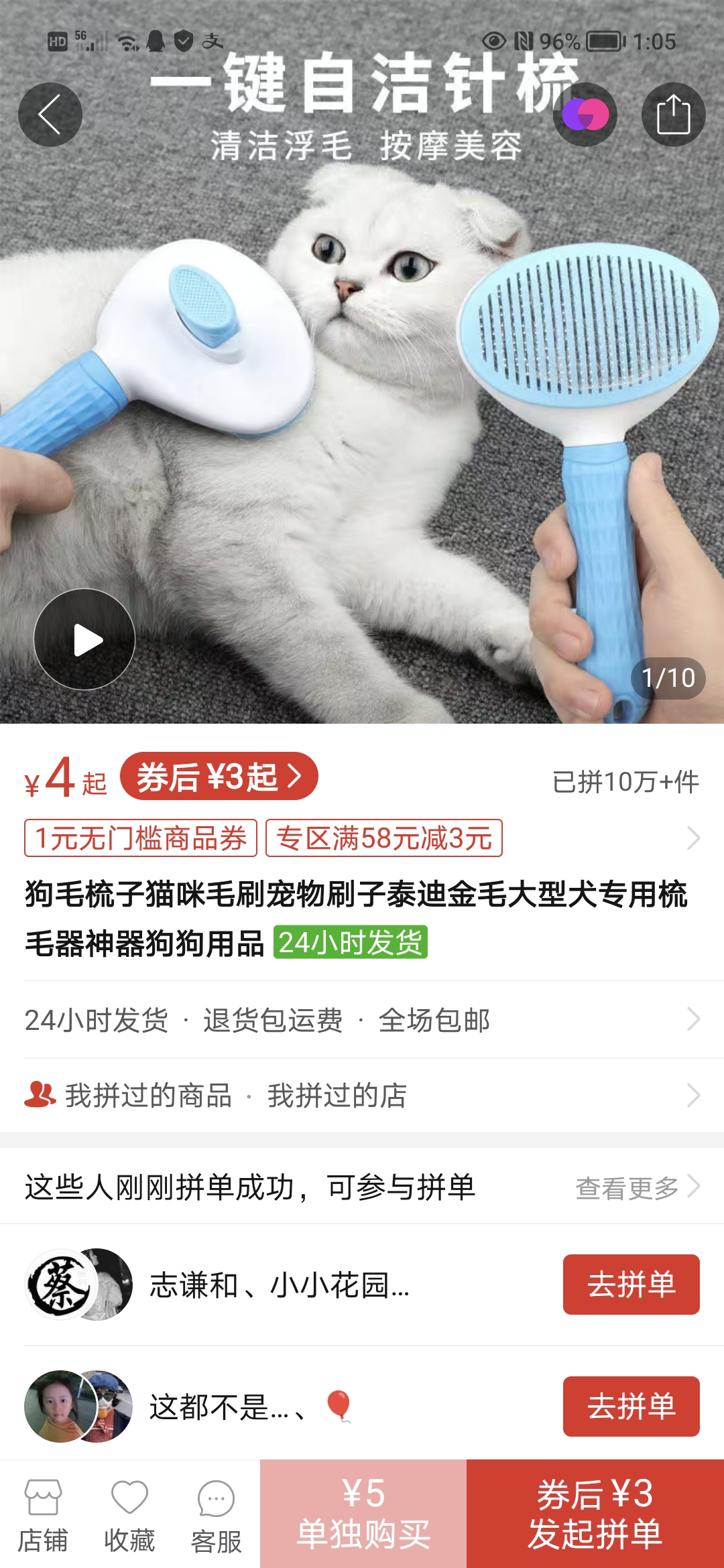Share this product
Viewport: 724px width, 1568px height.
pyautogui.click(x=673, y=115)
